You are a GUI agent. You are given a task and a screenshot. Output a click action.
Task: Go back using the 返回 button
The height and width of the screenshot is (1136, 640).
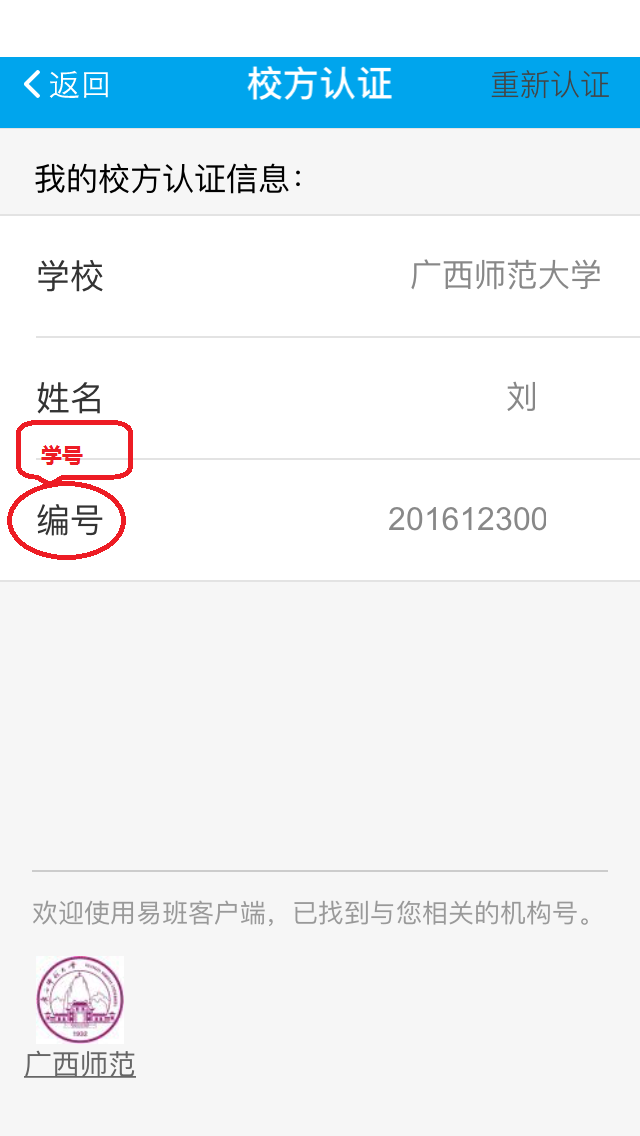tap(66, 85)
